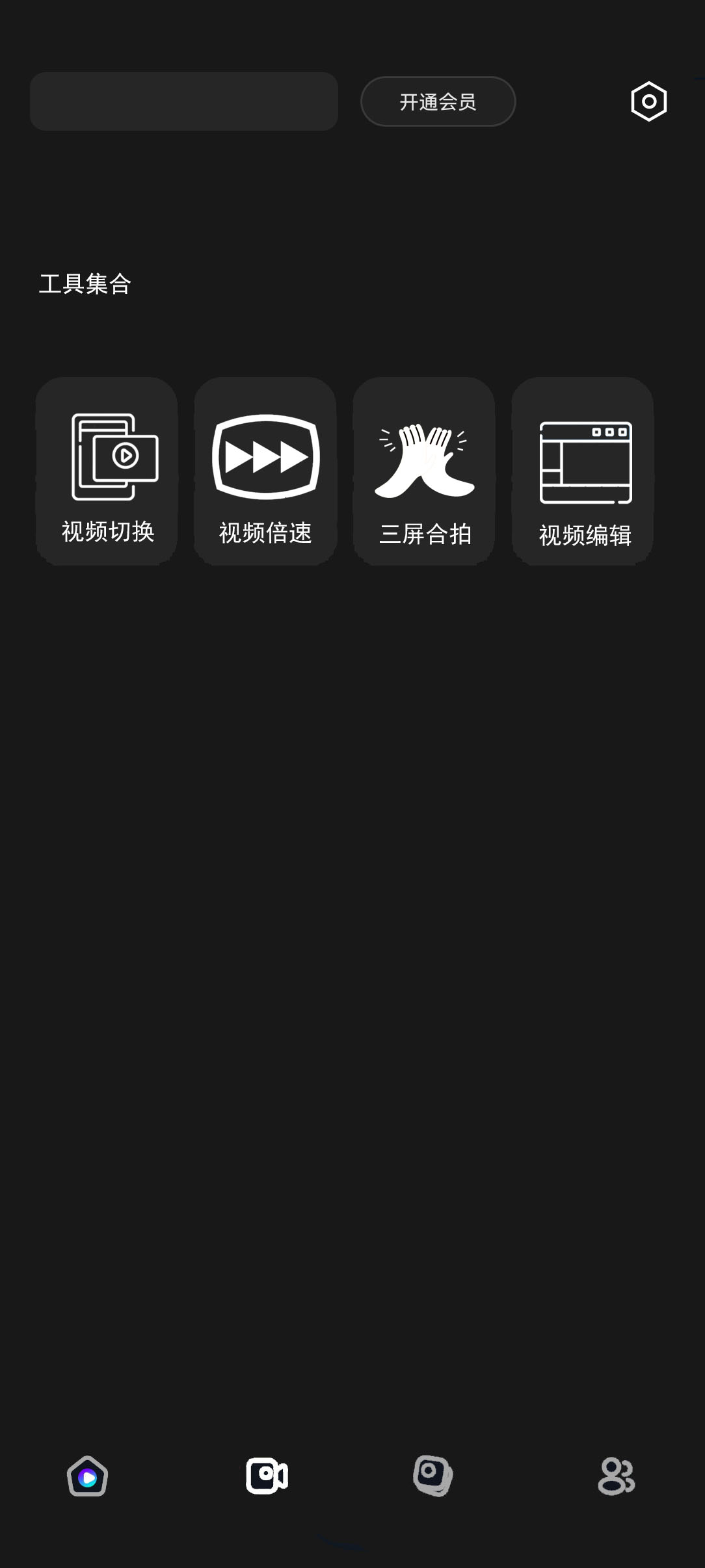Start the 视频编辑 video editor tool
The width and height of the screenshot is (705, 1568).
click(x=581, y=470)
